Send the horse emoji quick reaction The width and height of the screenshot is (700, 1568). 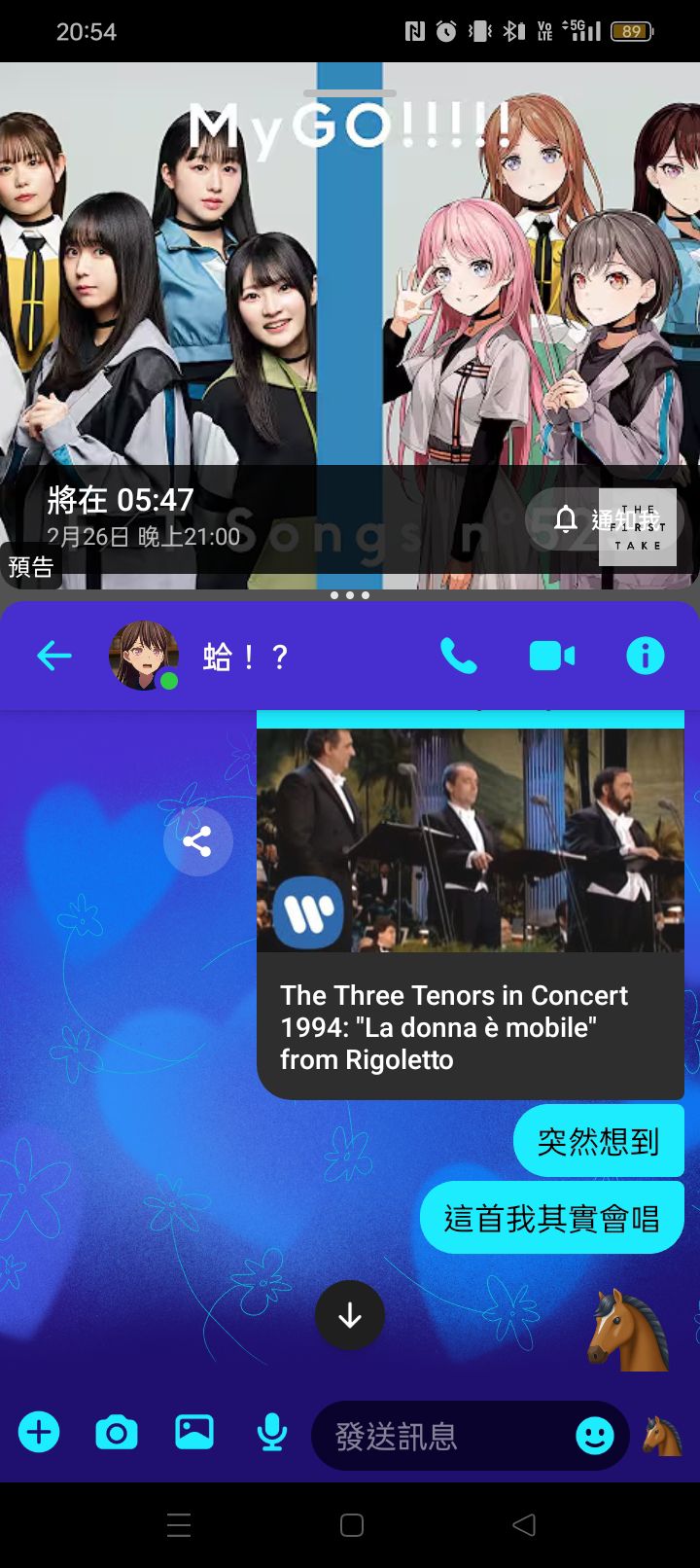click(662, 1436)
